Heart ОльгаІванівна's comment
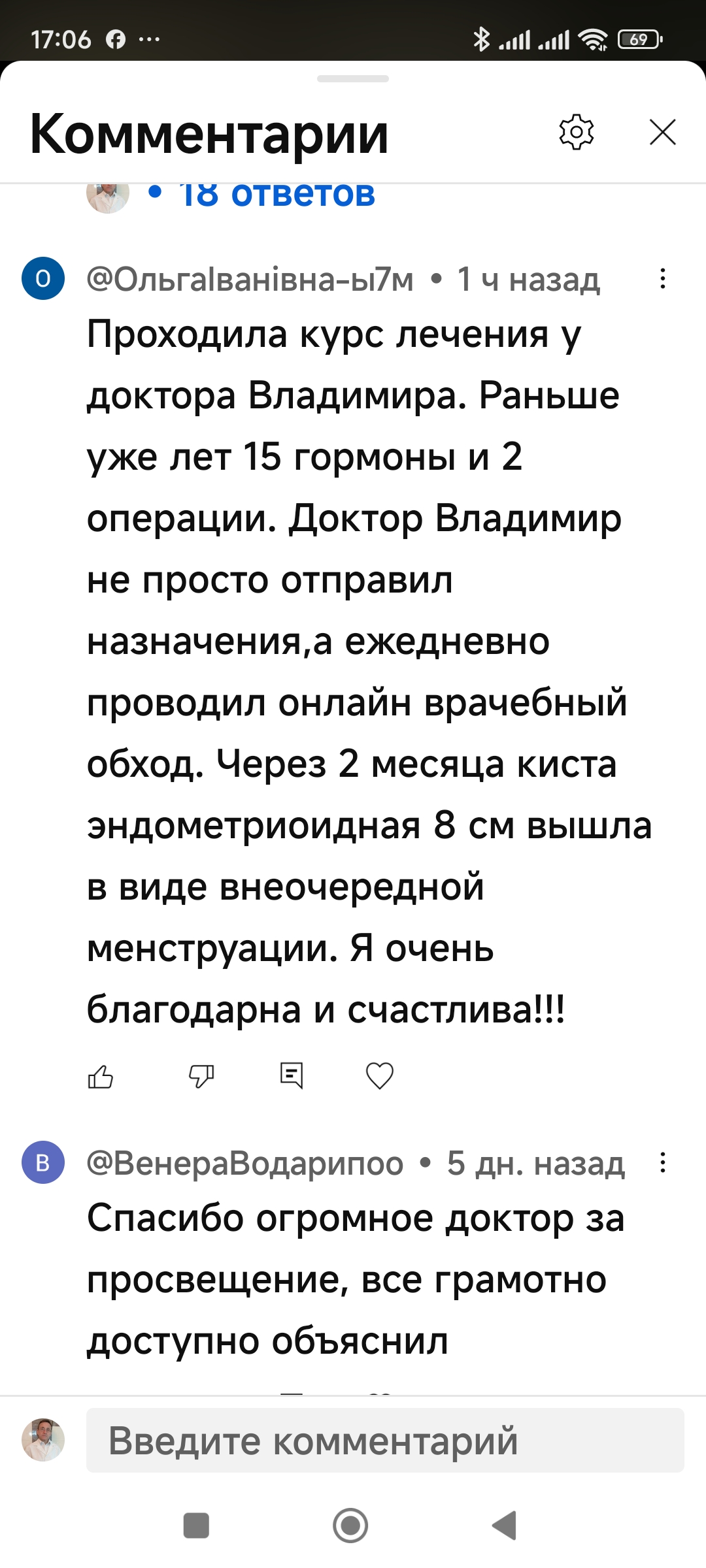 pos(379,1076)
